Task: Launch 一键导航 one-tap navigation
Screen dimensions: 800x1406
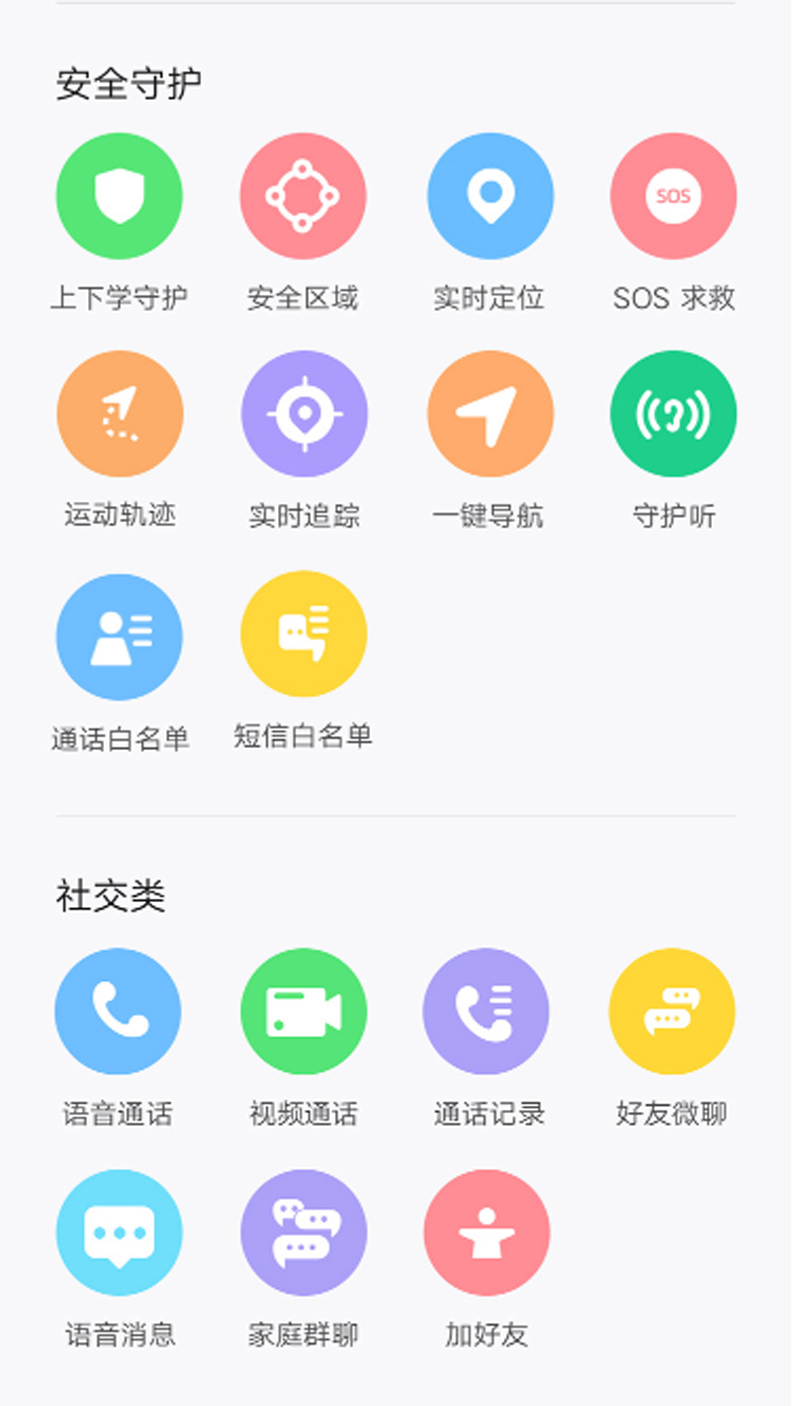Action: point(490,414)
